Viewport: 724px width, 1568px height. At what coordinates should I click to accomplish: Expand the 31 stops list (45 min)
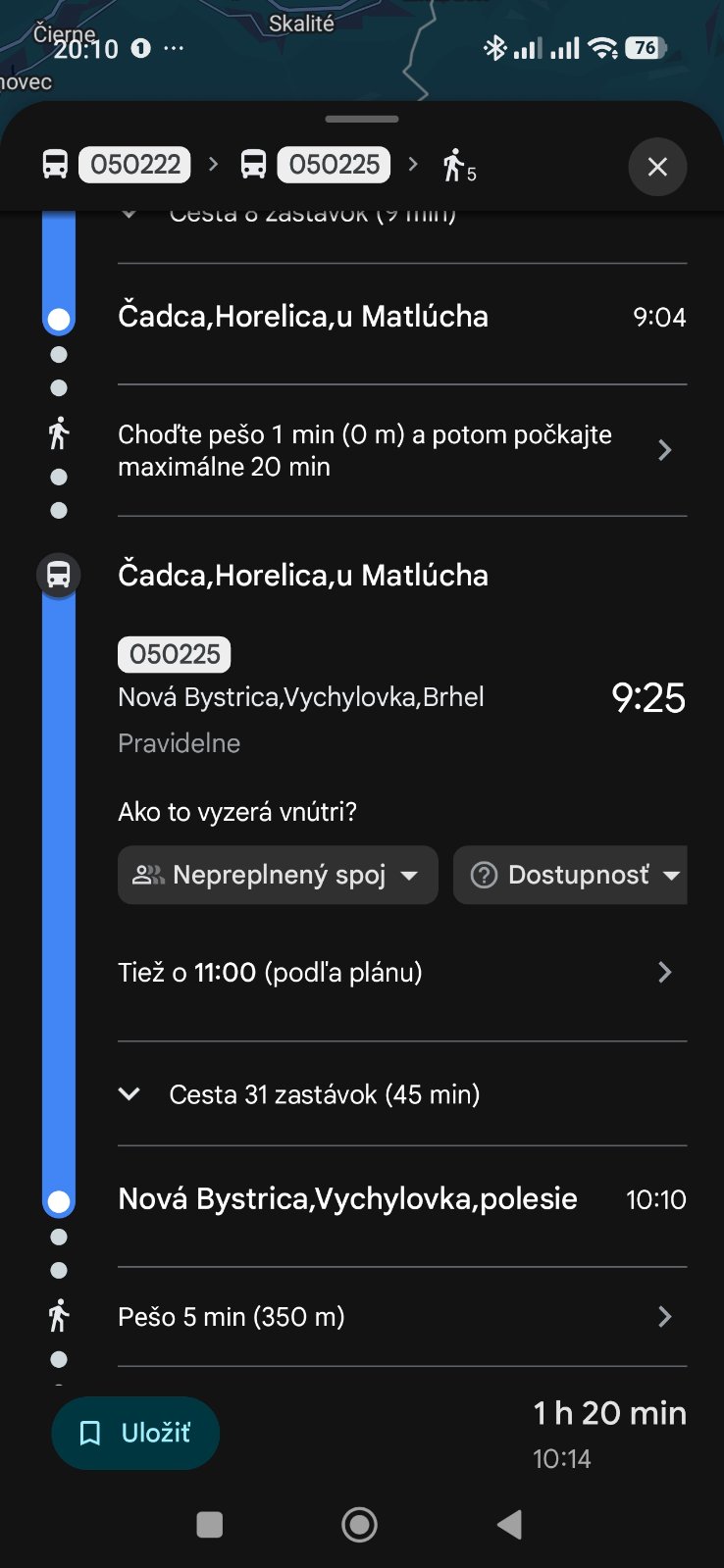click(324, 1094)
